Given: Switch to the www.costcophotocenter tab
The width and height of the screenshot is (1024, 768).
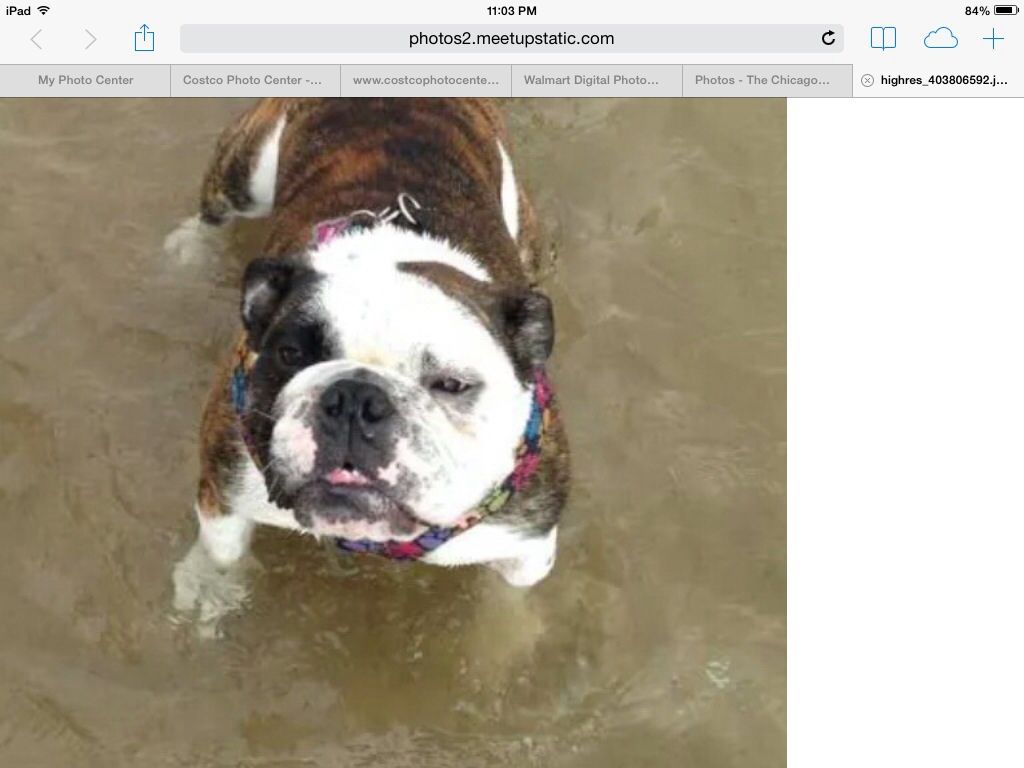Looking at the screenshot, I should [x=426, y=80].
